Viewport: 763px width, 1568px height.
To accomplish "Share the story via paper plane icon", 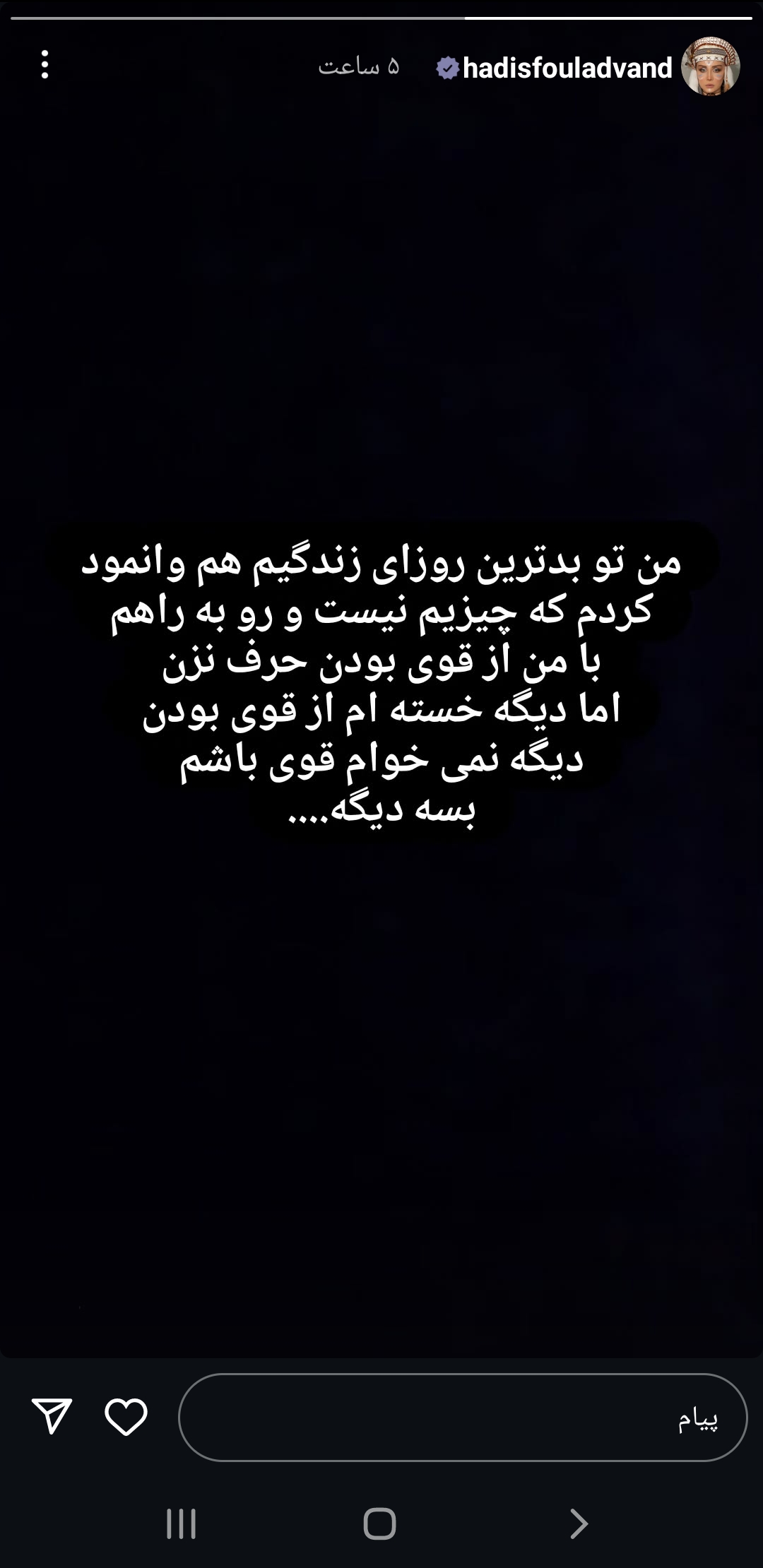I will [x=52, y=1415].
